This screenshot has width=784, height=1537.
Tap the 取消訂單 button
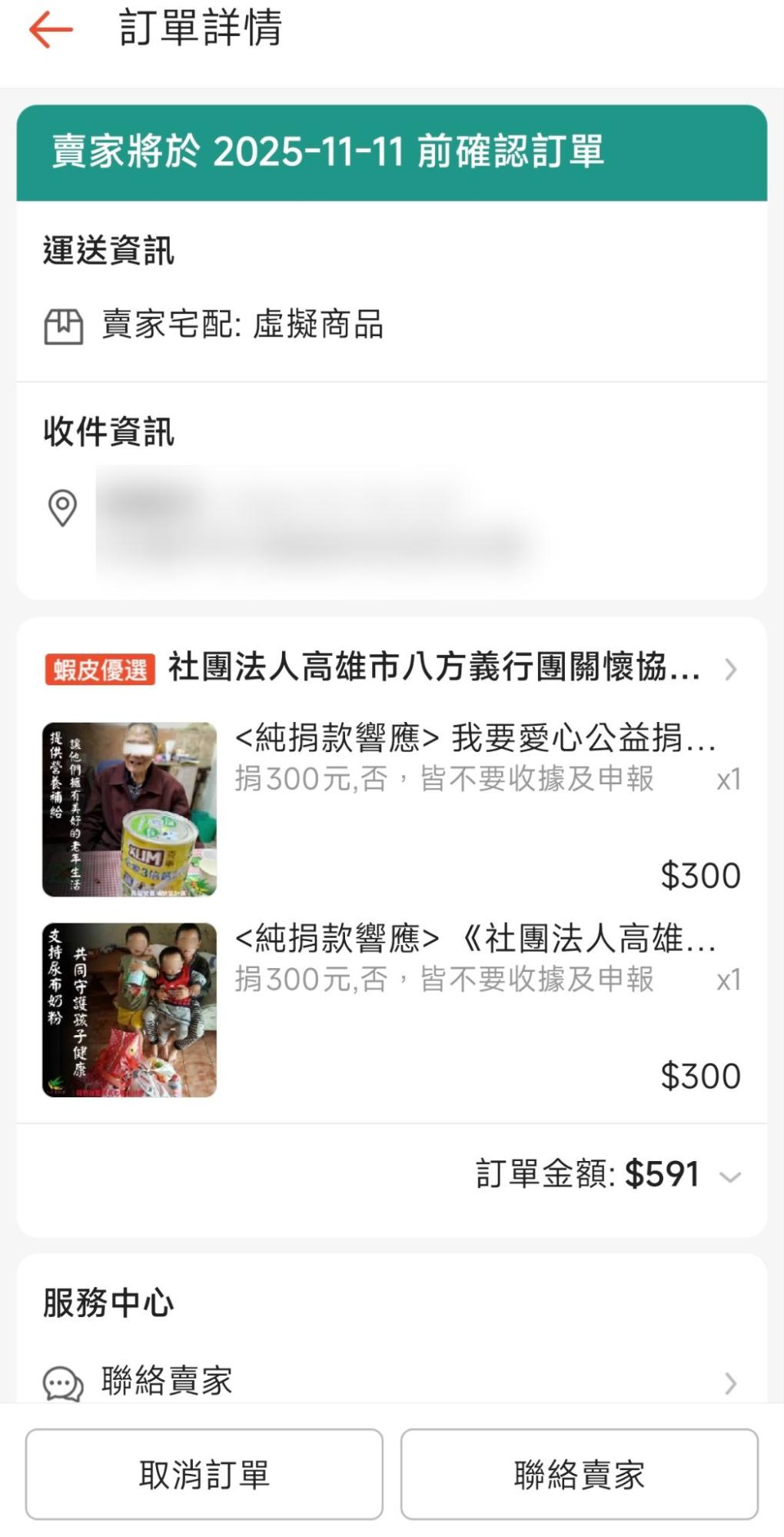(204, 1474)
